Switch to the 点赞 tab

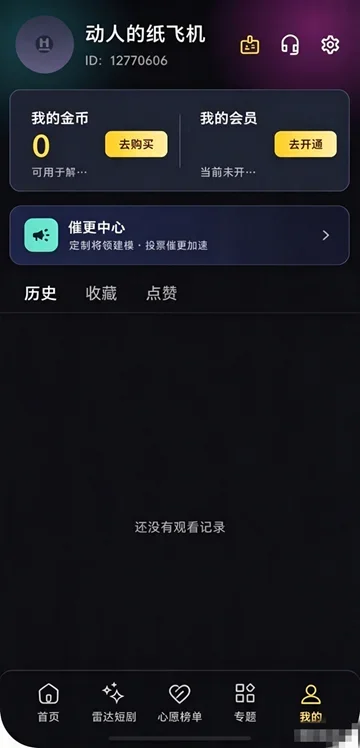point(162,293)
